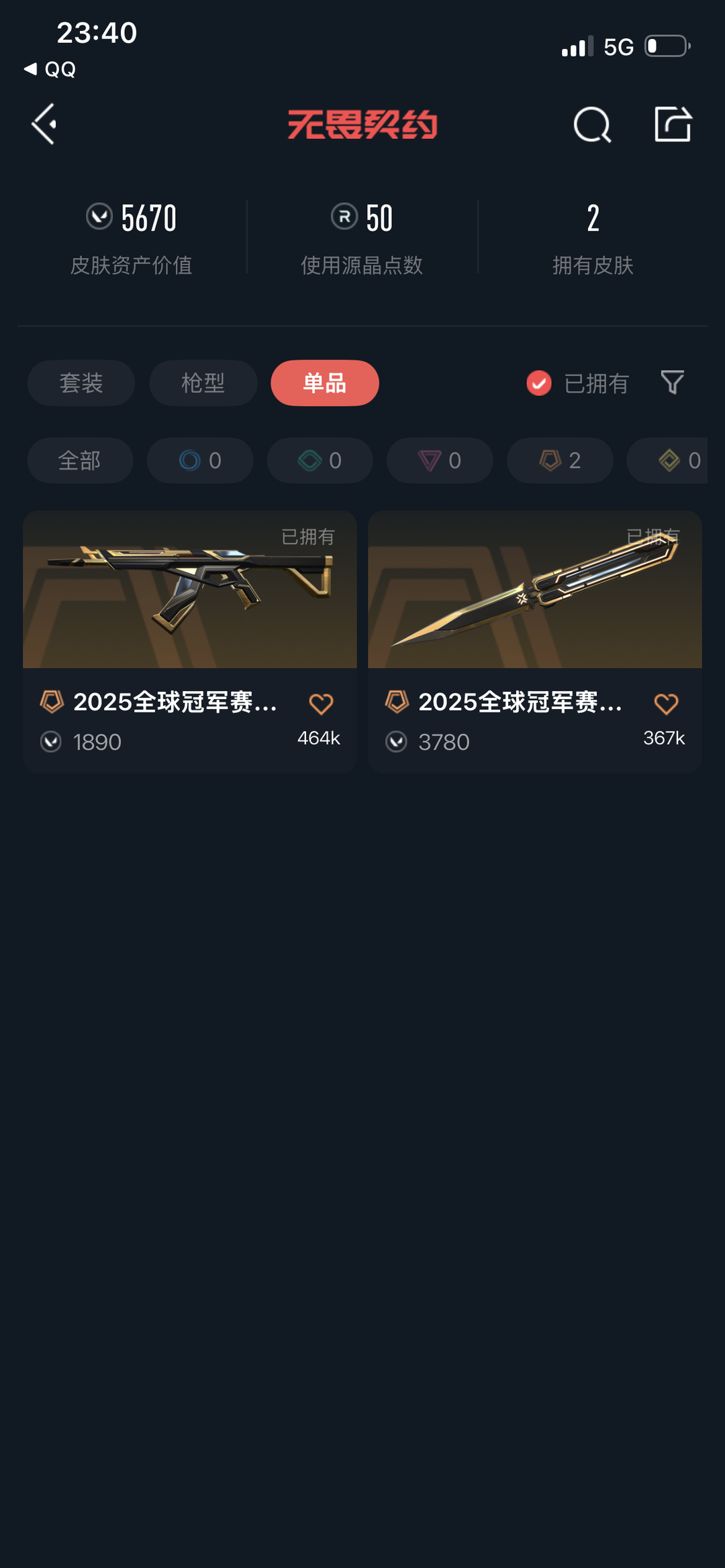725x1568 pixels.
Task: Open the search icon in the header
Action: [x=592, y=125]
